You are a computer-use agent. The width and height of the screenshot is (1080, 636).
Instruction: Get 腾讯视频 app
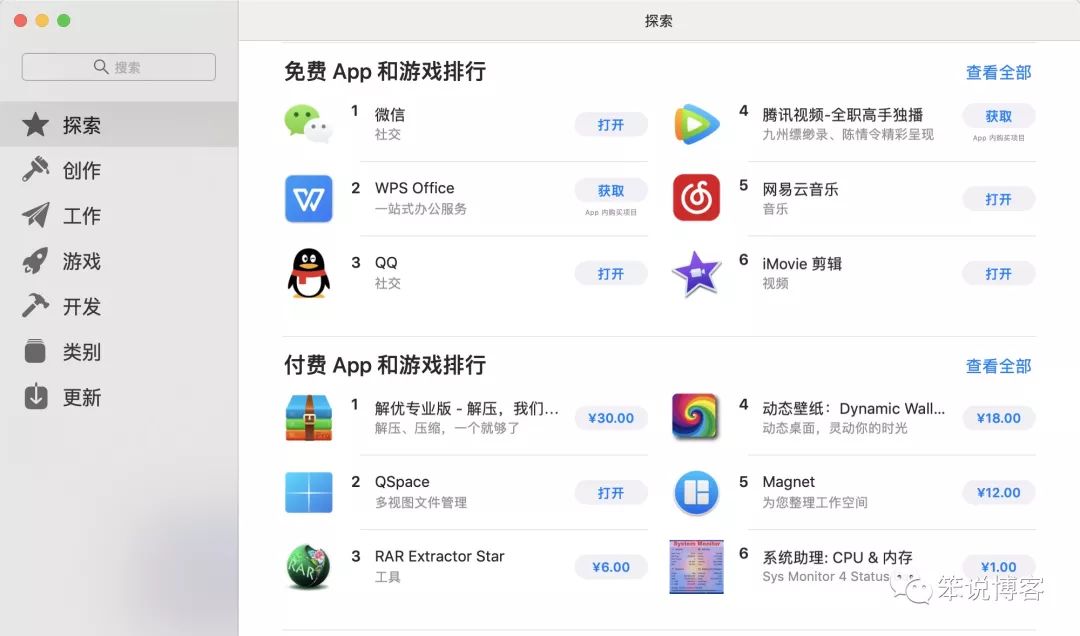tap(998, 117)
